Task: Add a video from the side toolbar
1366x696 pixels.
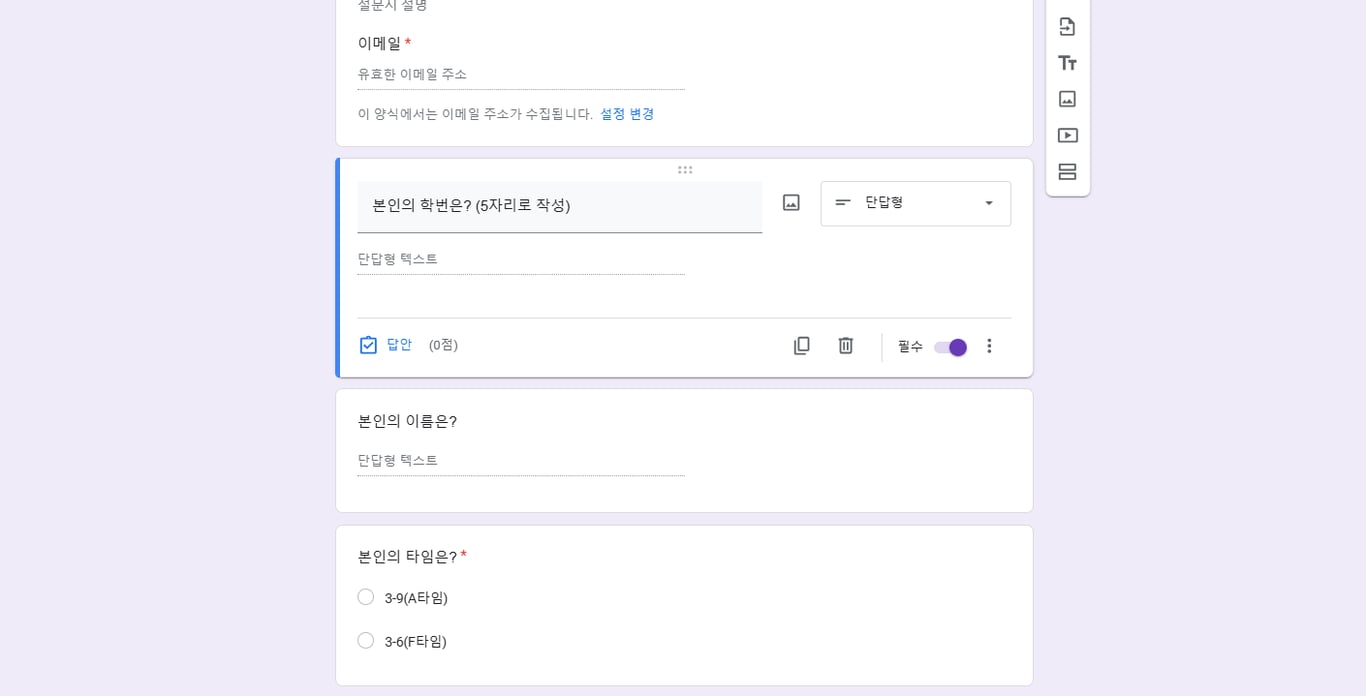Action: point(1067,135)
